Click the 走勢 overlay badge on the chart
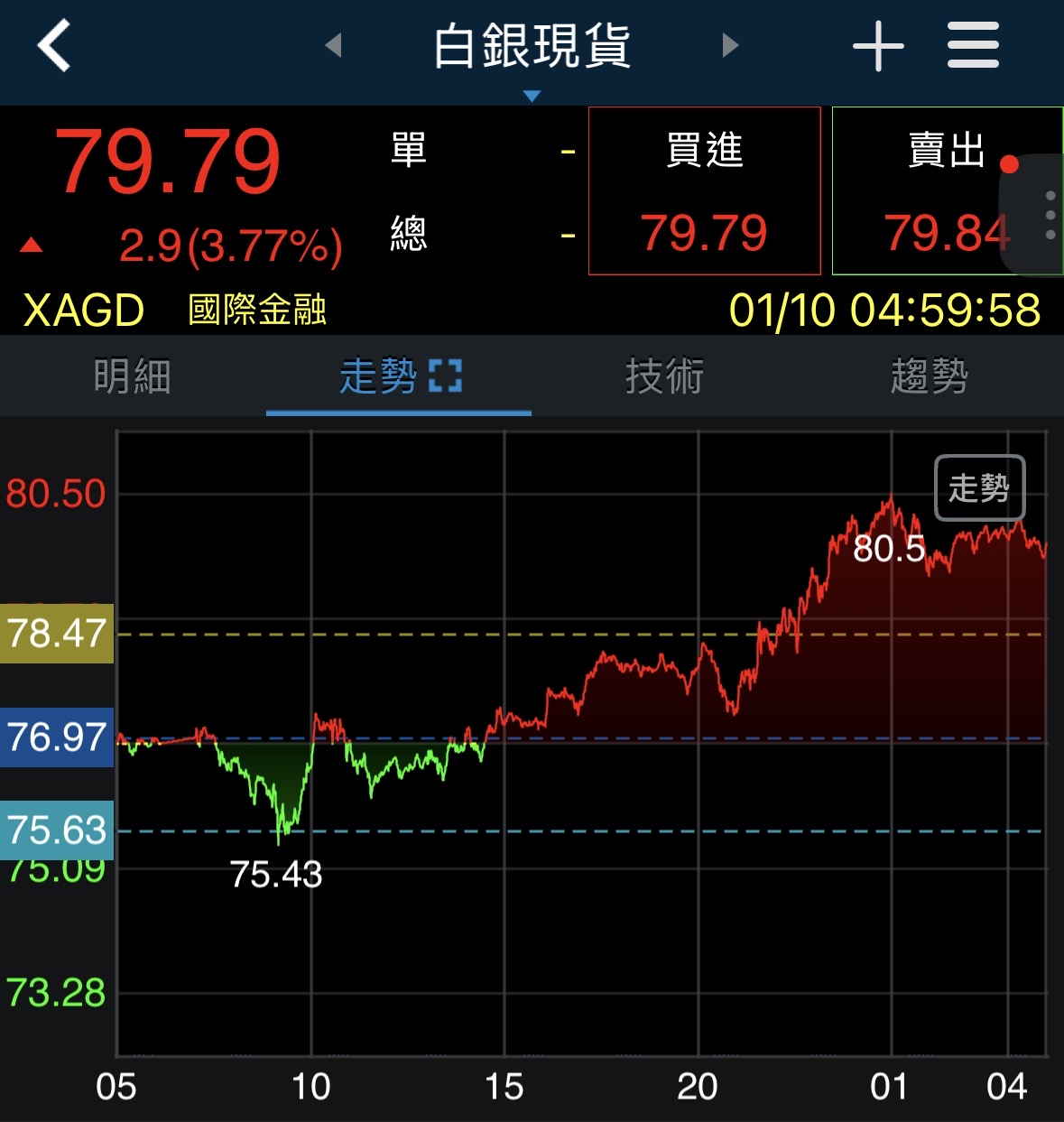This screenshot has height=1122, width=1064. 980,488
